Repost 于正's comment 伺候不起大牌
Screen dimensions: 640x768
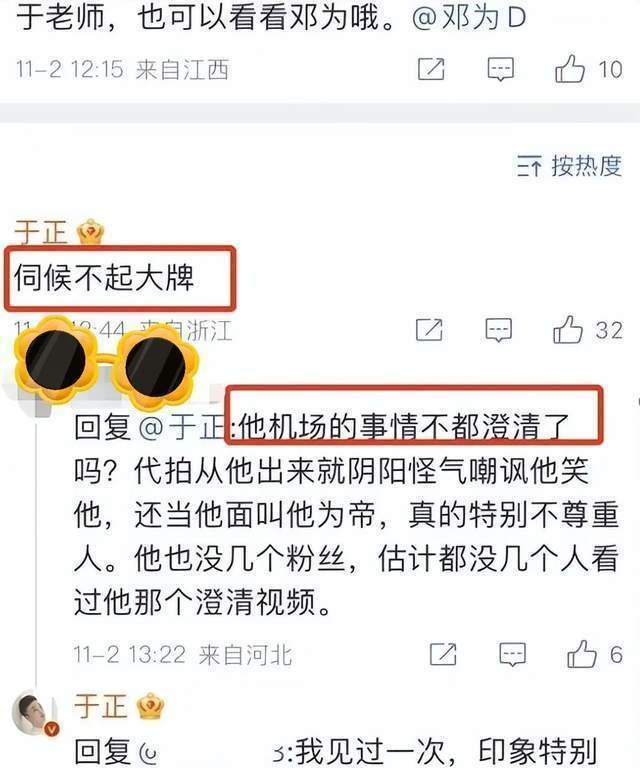click(430, 329)
